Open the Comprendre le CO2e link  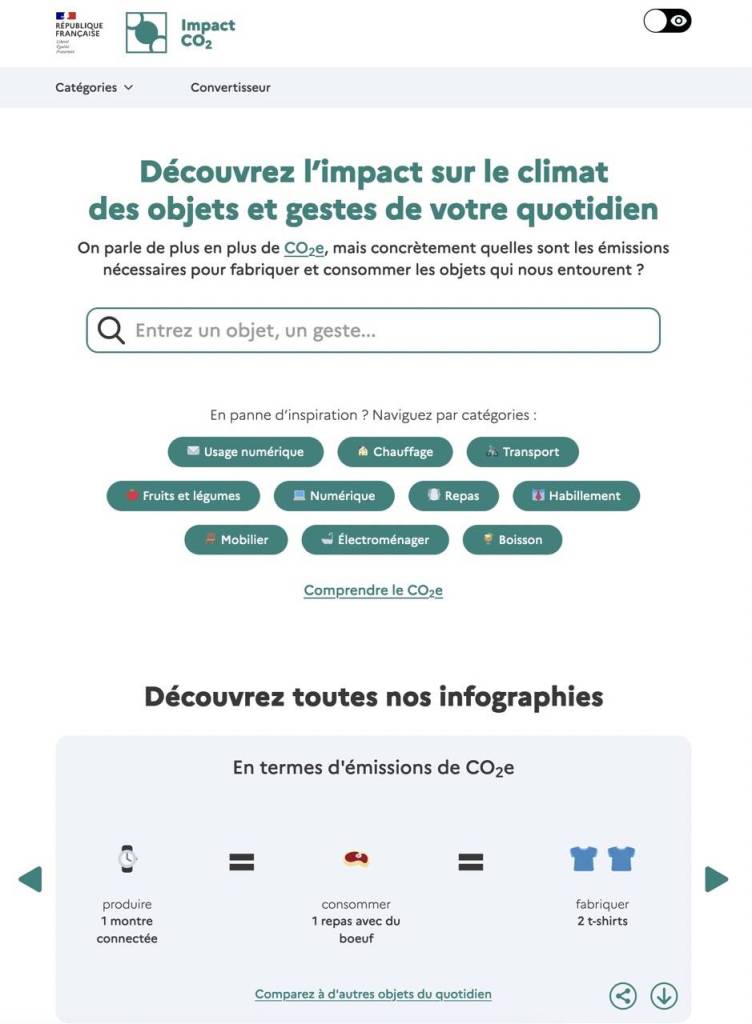tap(373, 591)
